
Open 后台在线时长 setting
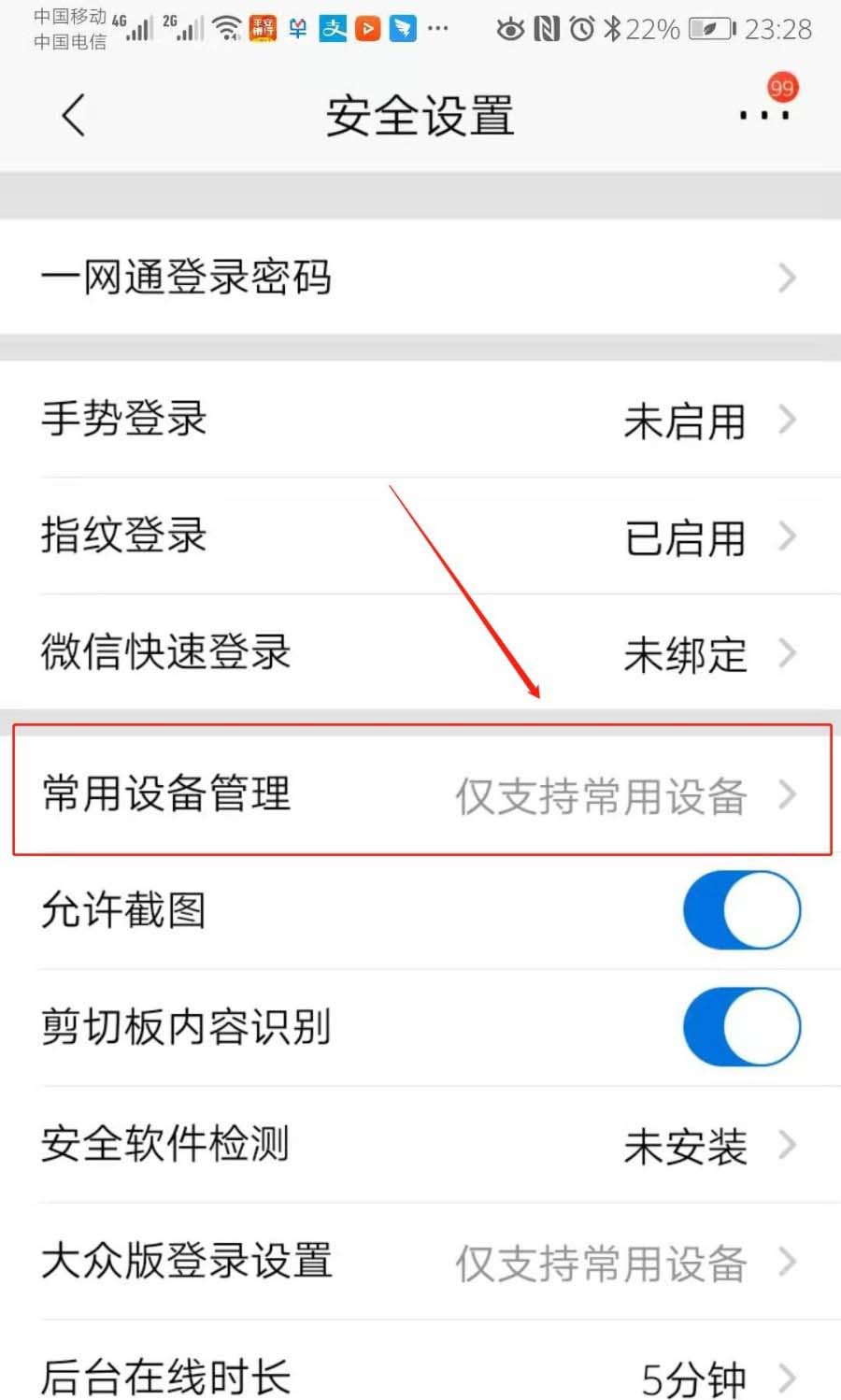(420, 1376)
